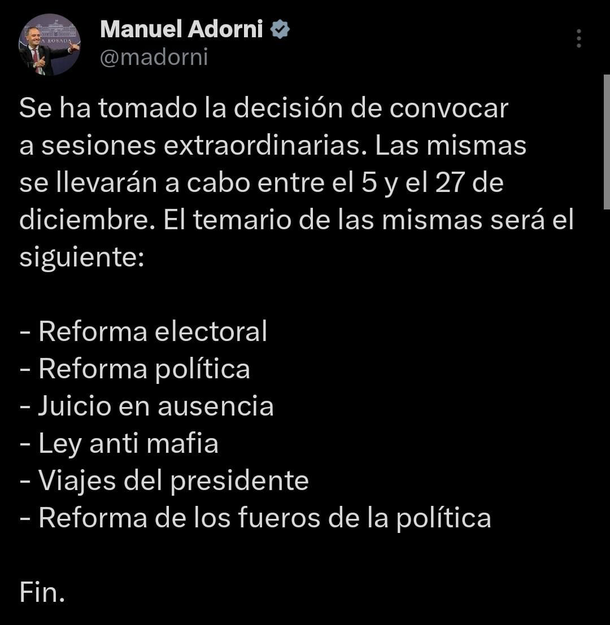The width and height of the screenshot is (610, 625).
Task: Open the Manuel Adorni profile name
Action: point(181,29)
